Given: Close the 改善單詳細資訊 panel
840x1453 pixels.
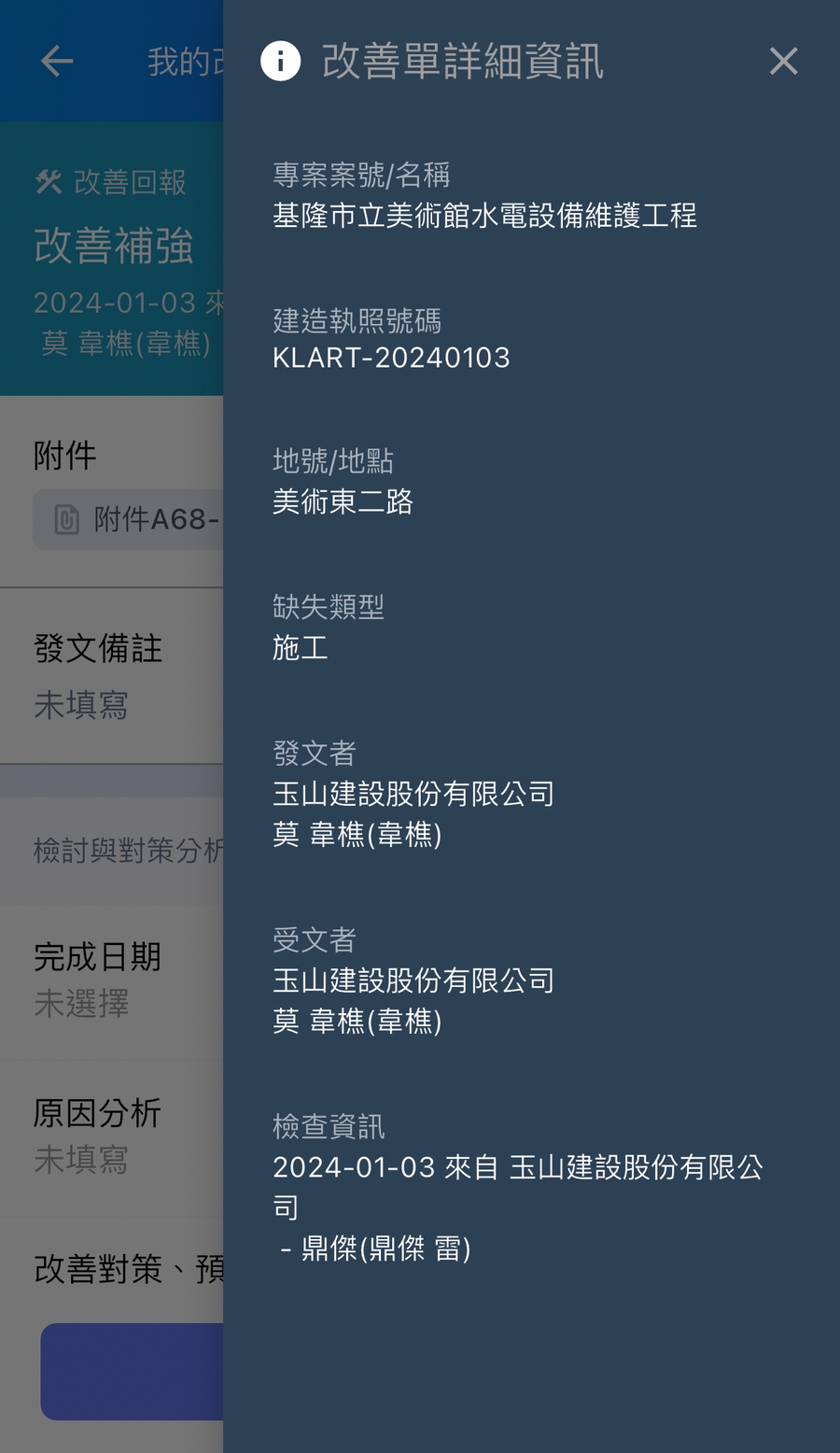Looking at the screenshot, I should 783,62.
